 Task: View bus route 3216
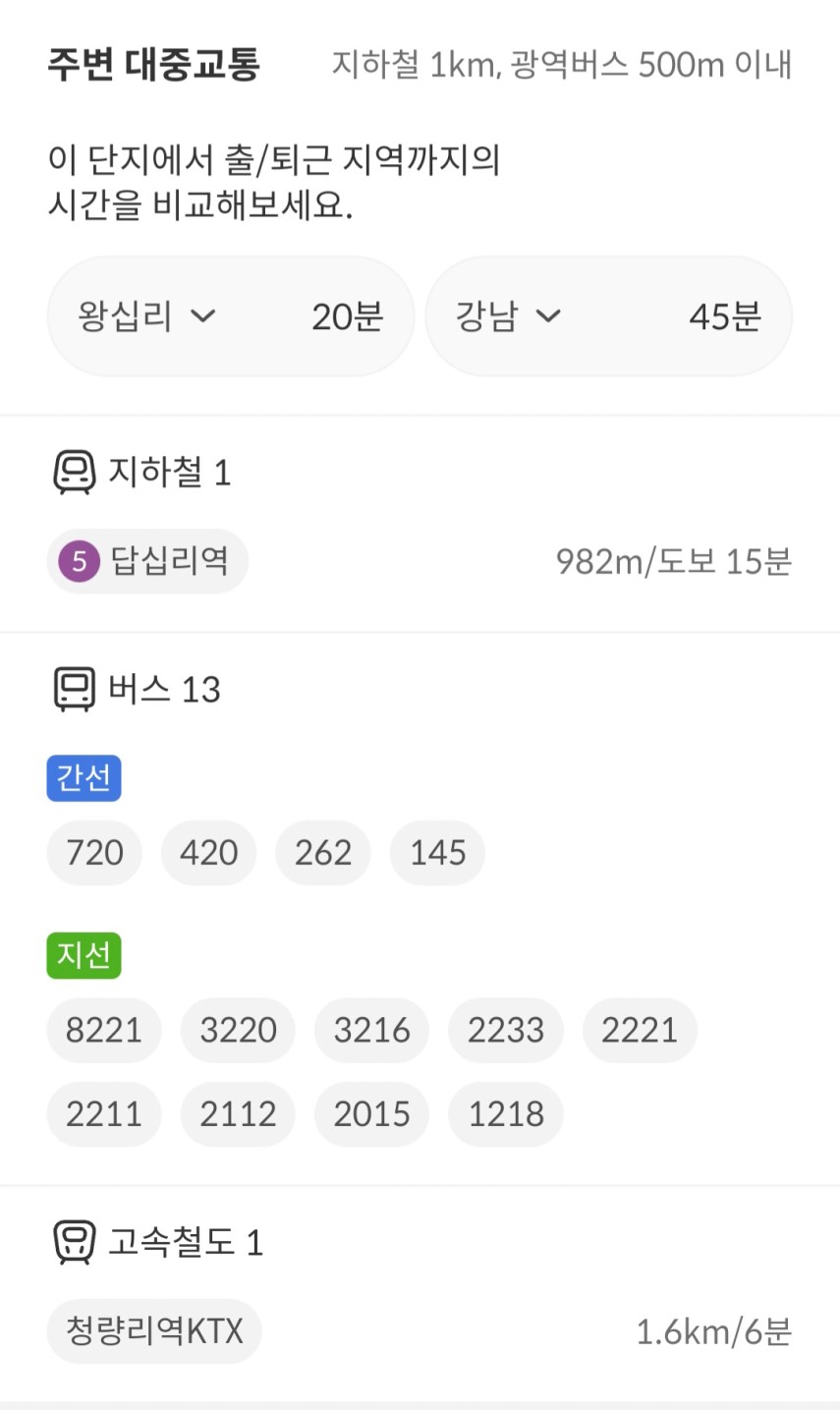pyautogui.click(x=371, y=1030)
